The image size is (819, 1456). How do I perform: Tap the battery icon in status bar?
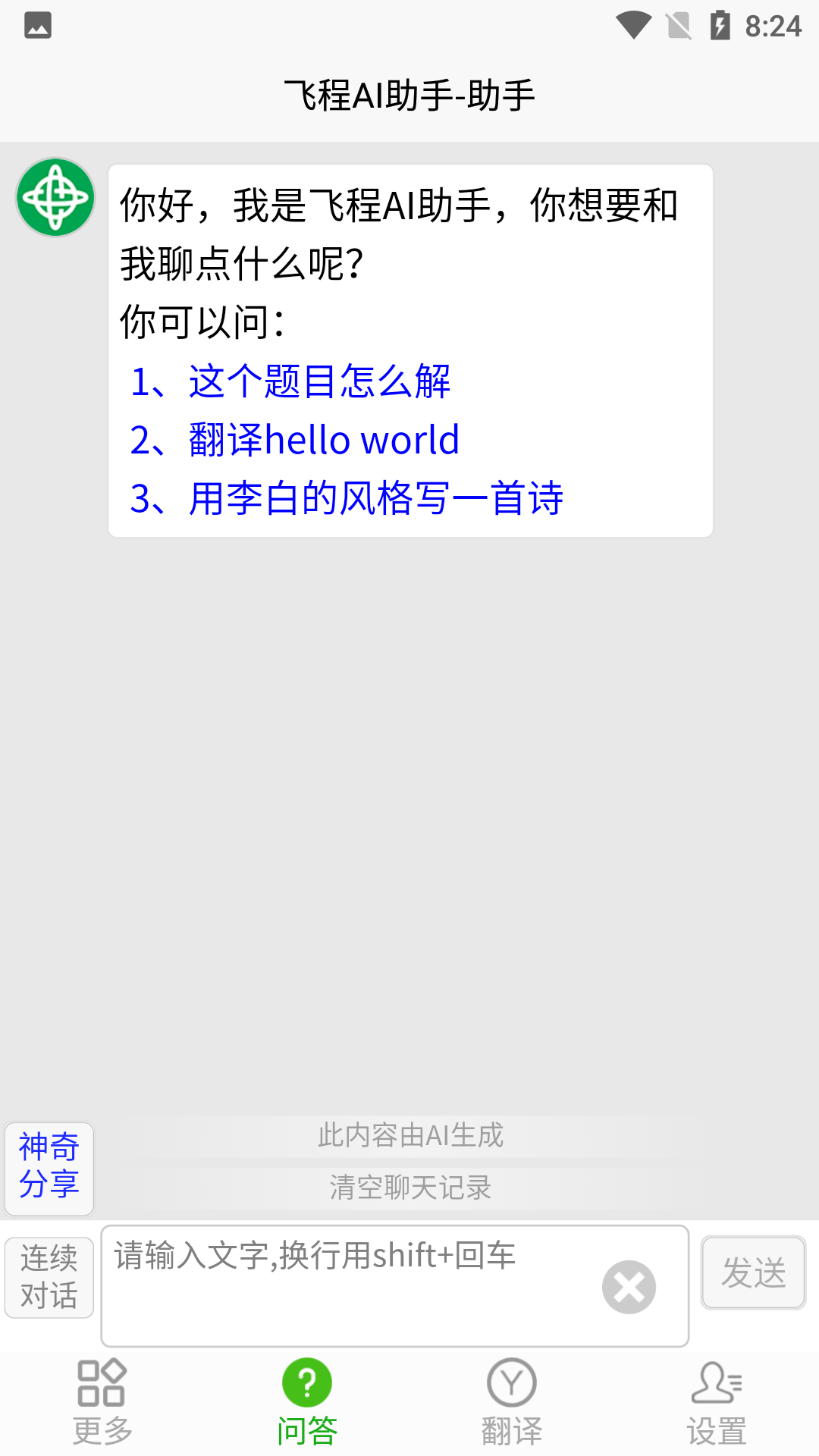click(x=719, y=25)
